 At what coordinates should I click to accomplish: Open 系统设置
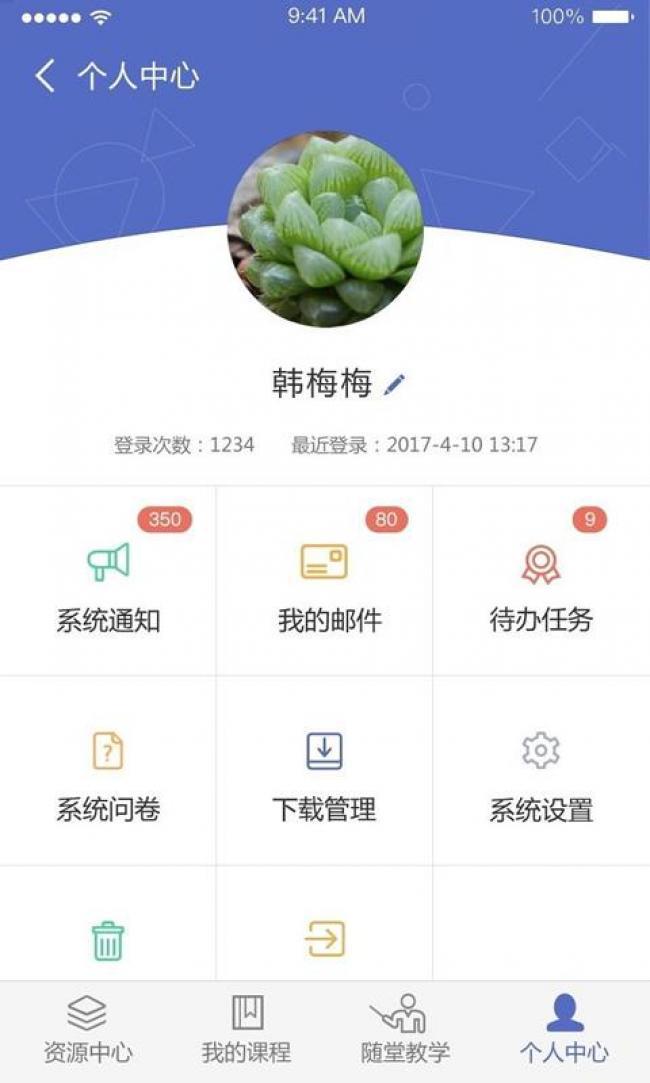[x=541, y=771]
